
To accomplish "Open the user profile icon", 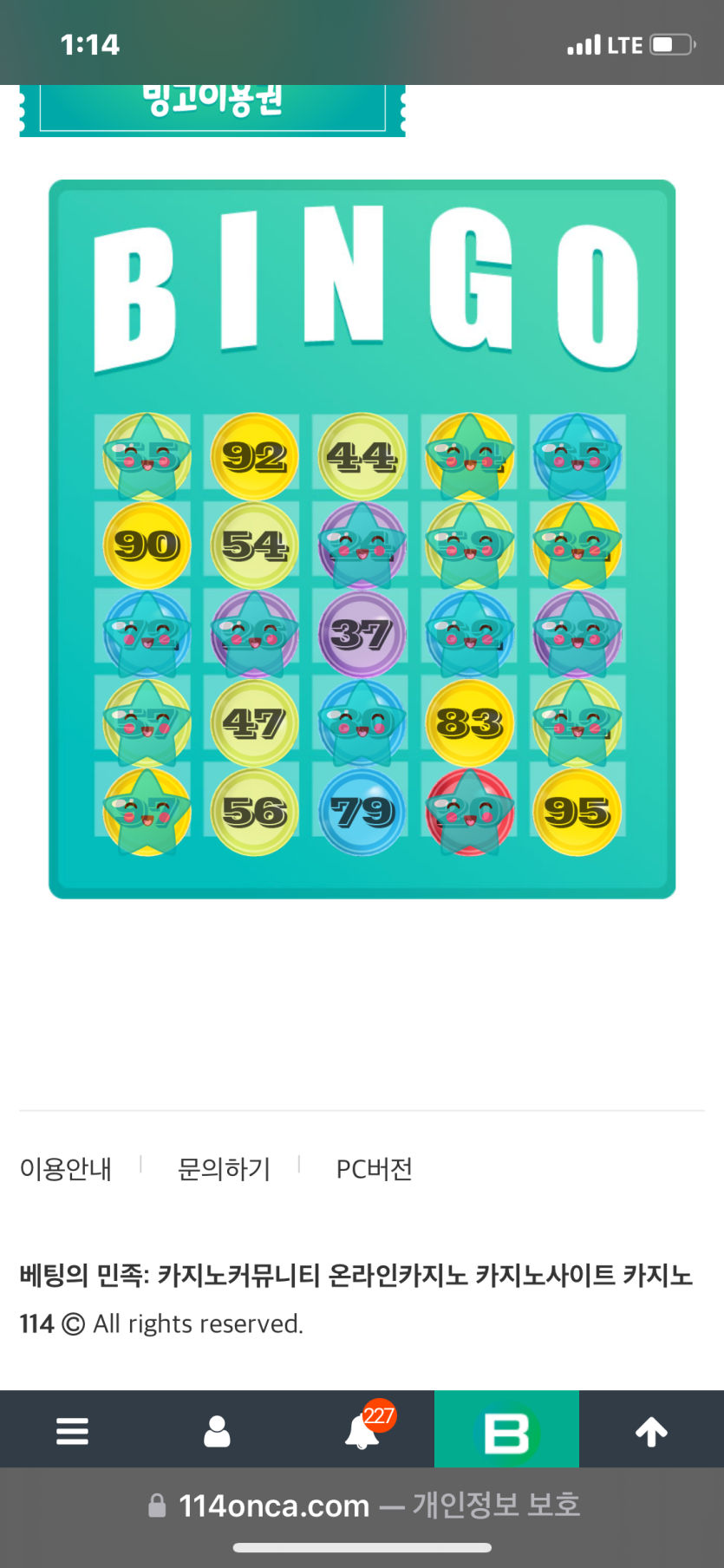I will tap(217, 1431).
